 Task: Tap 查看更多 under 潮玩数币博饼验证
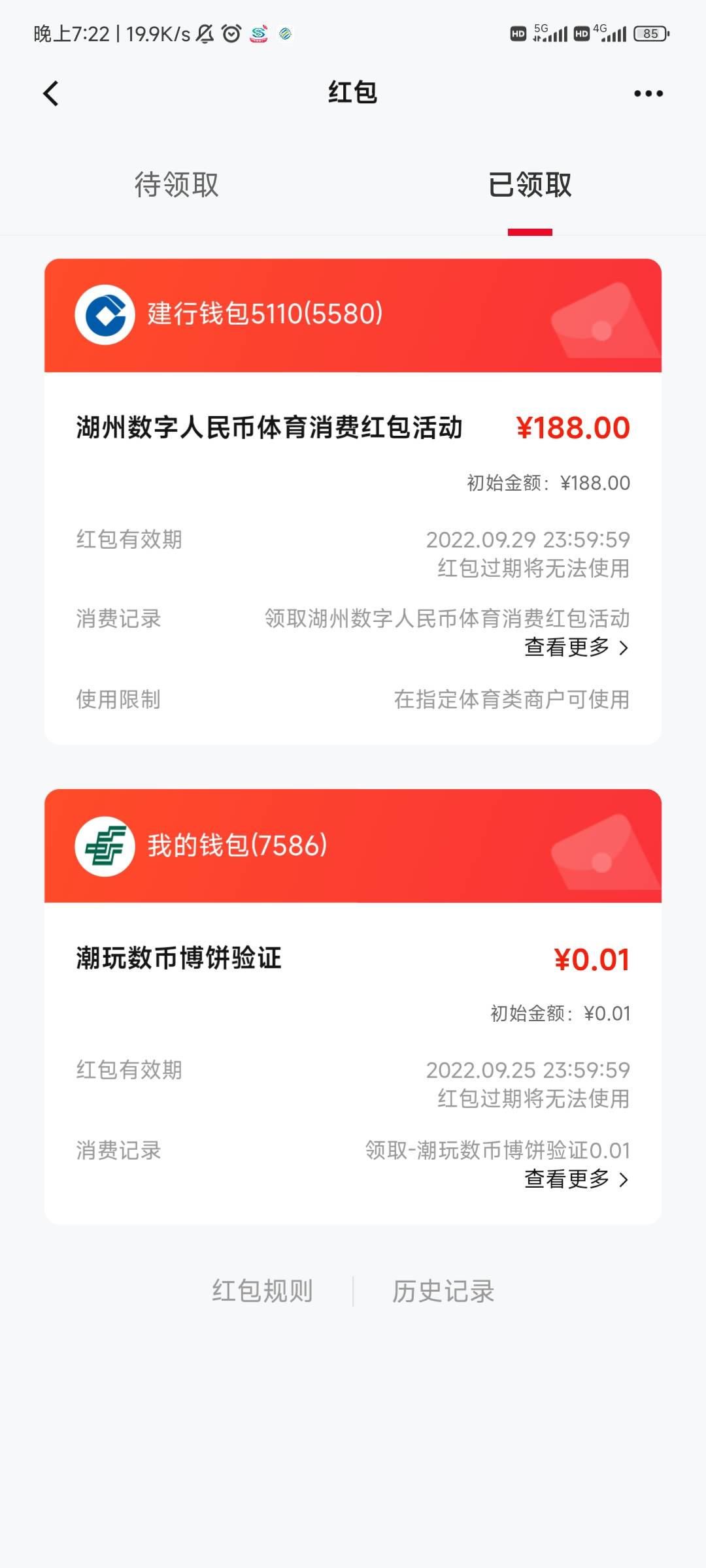(x=577, y=1179)
